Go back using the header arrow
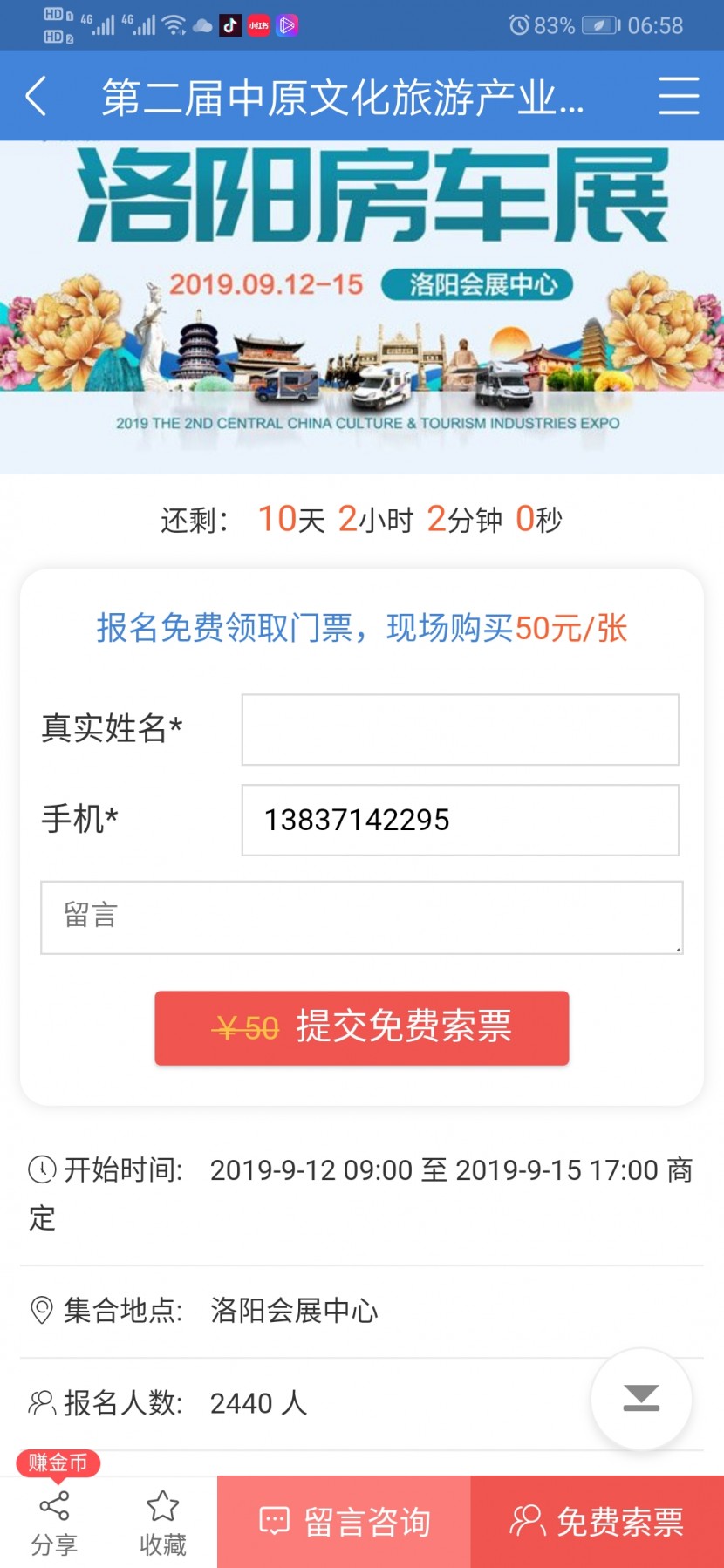The width and height of the screenshot is (724, 1568). click(x=37, y=96)
